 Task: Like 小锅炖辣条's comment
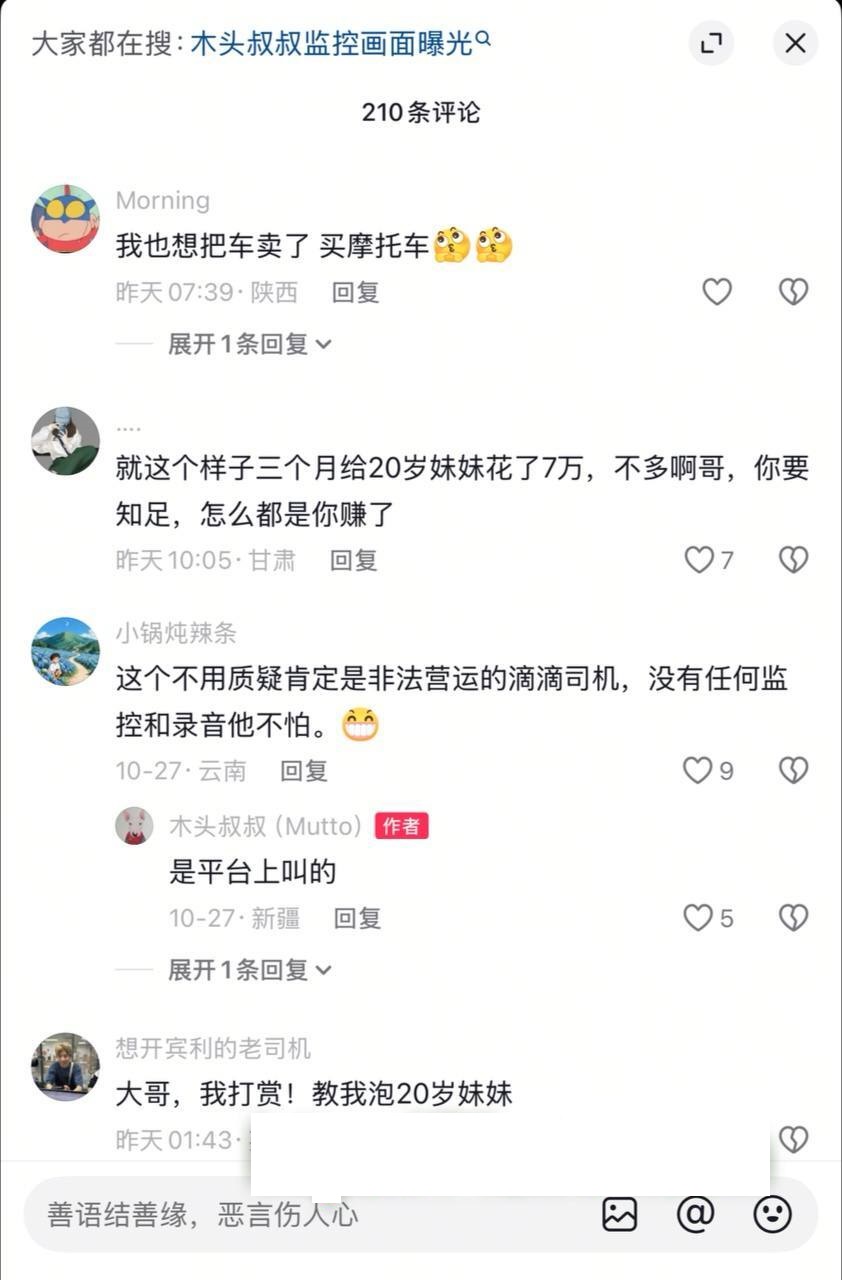[x=697, y=770]
